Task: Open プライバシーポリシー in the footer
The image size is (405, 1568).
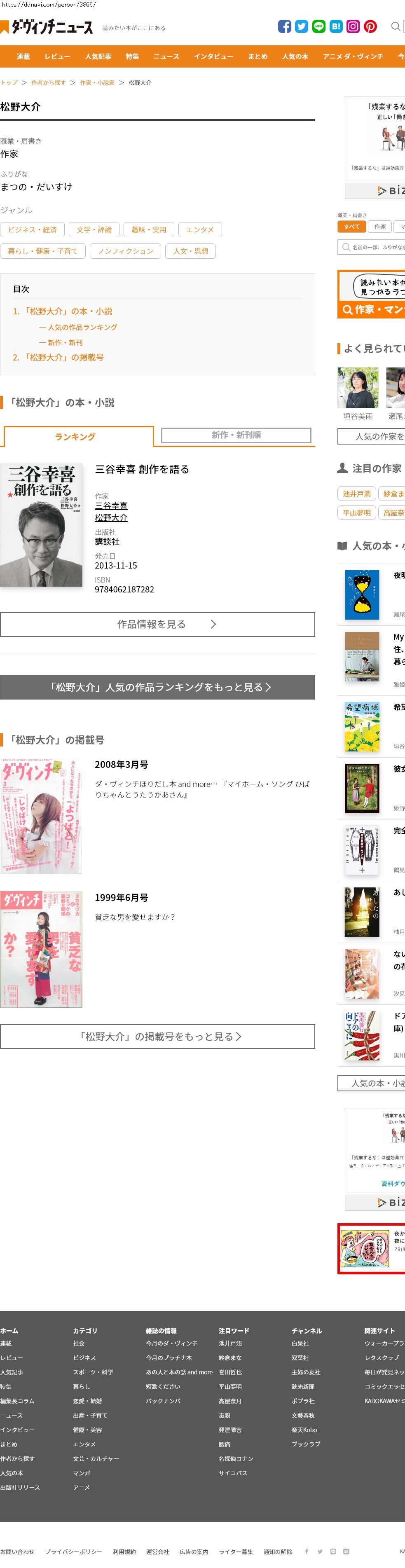Action: [74, 1552]
